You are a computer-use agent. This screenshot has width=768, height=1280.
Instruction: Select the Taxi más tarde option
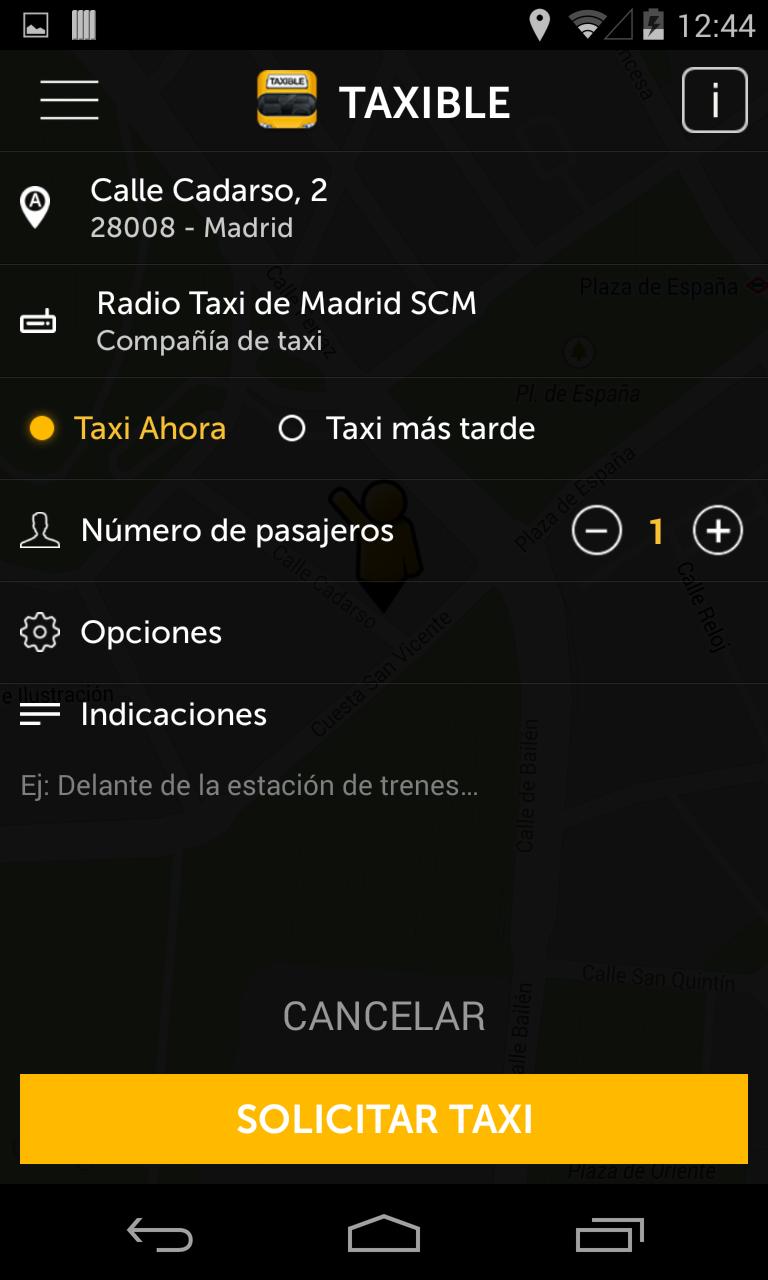coord(292,428)
